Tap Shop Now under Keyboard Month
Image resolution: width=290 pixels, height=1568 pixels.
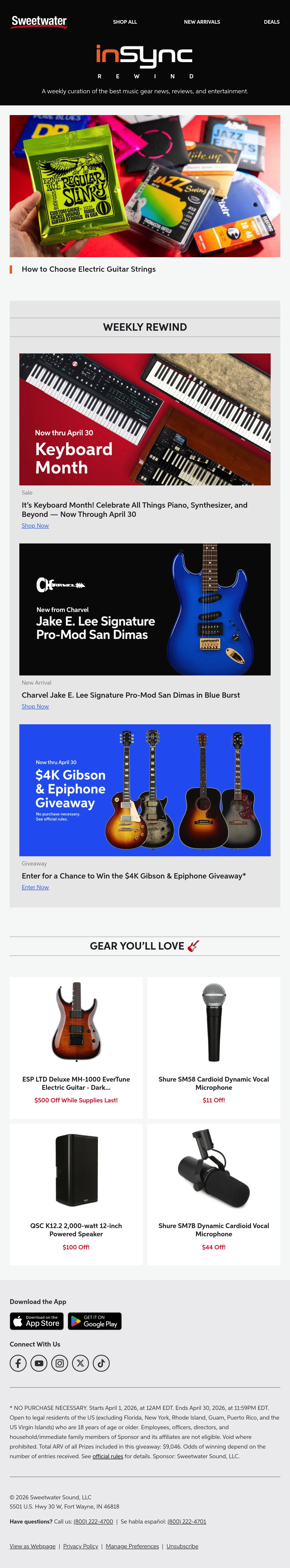click(35, 526)
